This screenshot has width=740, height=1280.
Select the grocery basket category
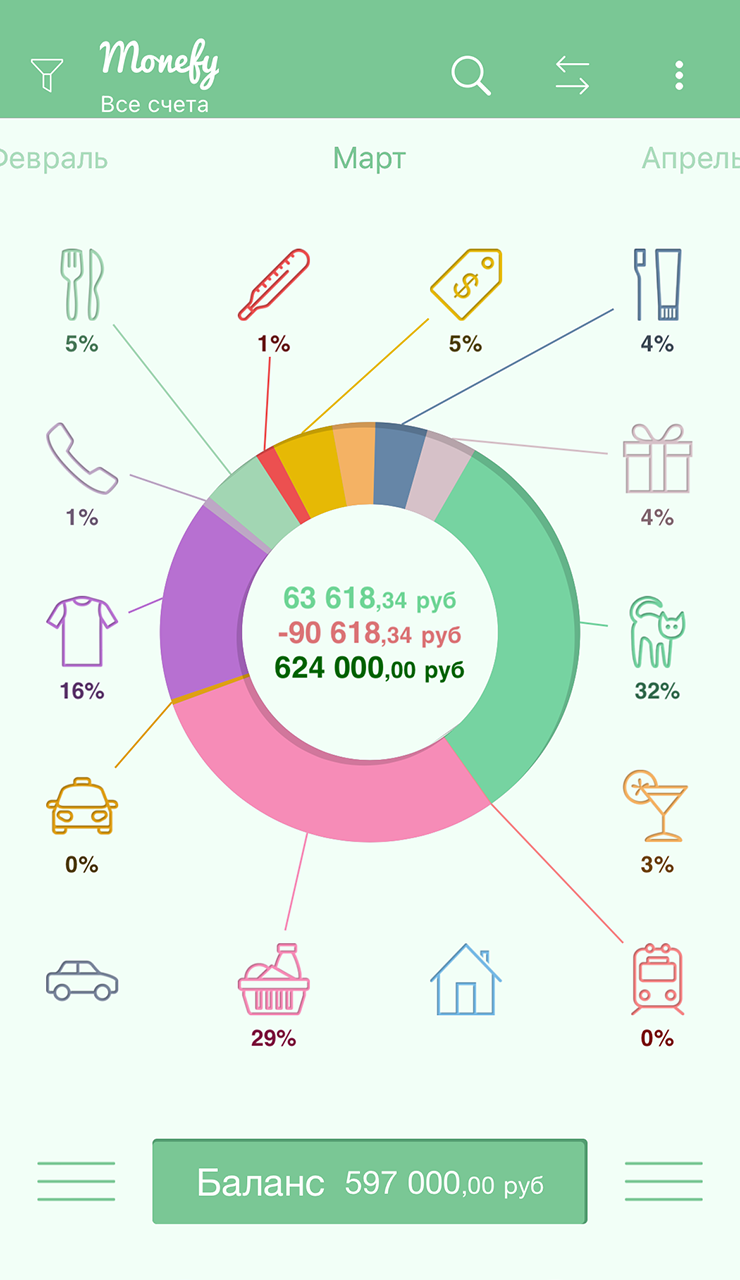pyautogui.click(x=273, y=980)
